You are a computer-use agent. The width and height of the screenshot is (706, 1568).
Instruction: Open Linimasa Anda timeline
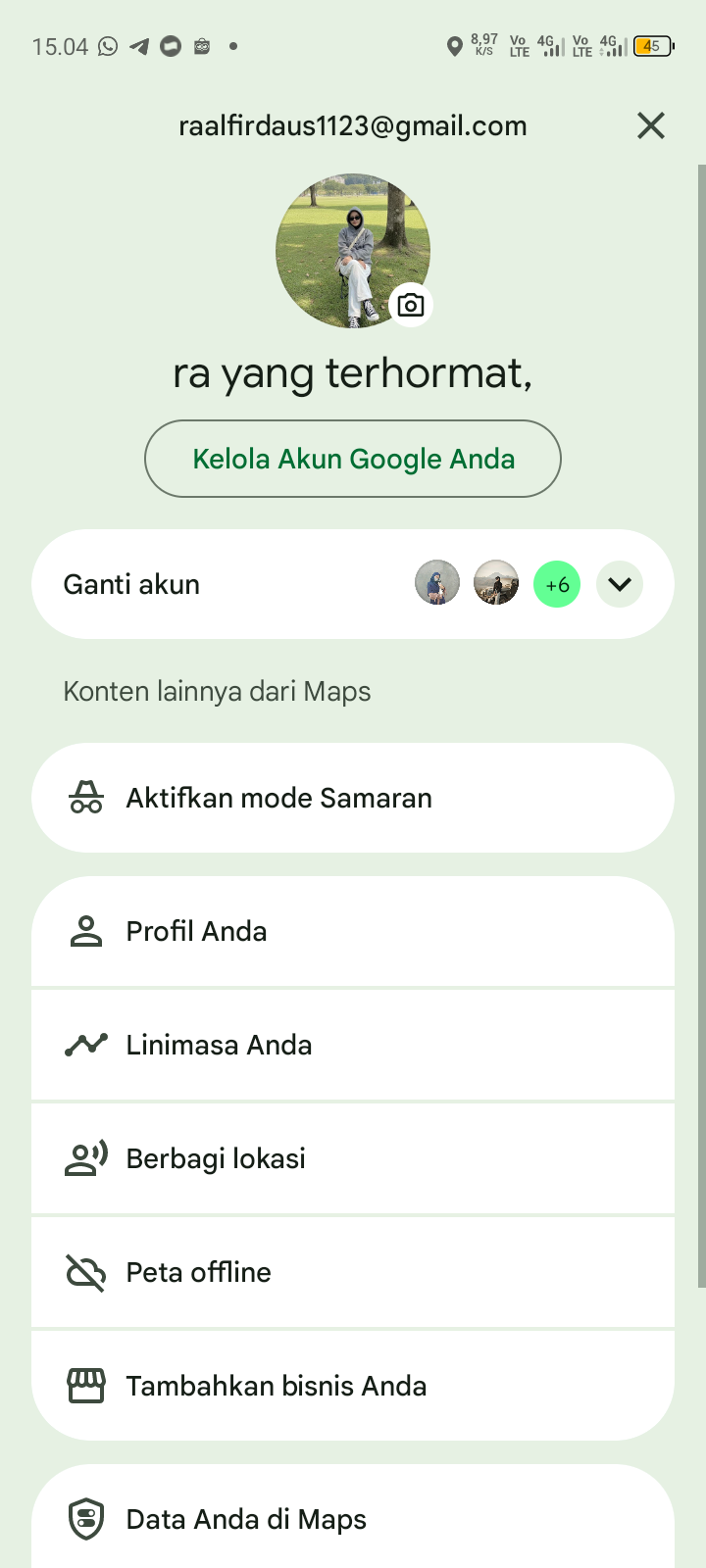point(353,1045)
